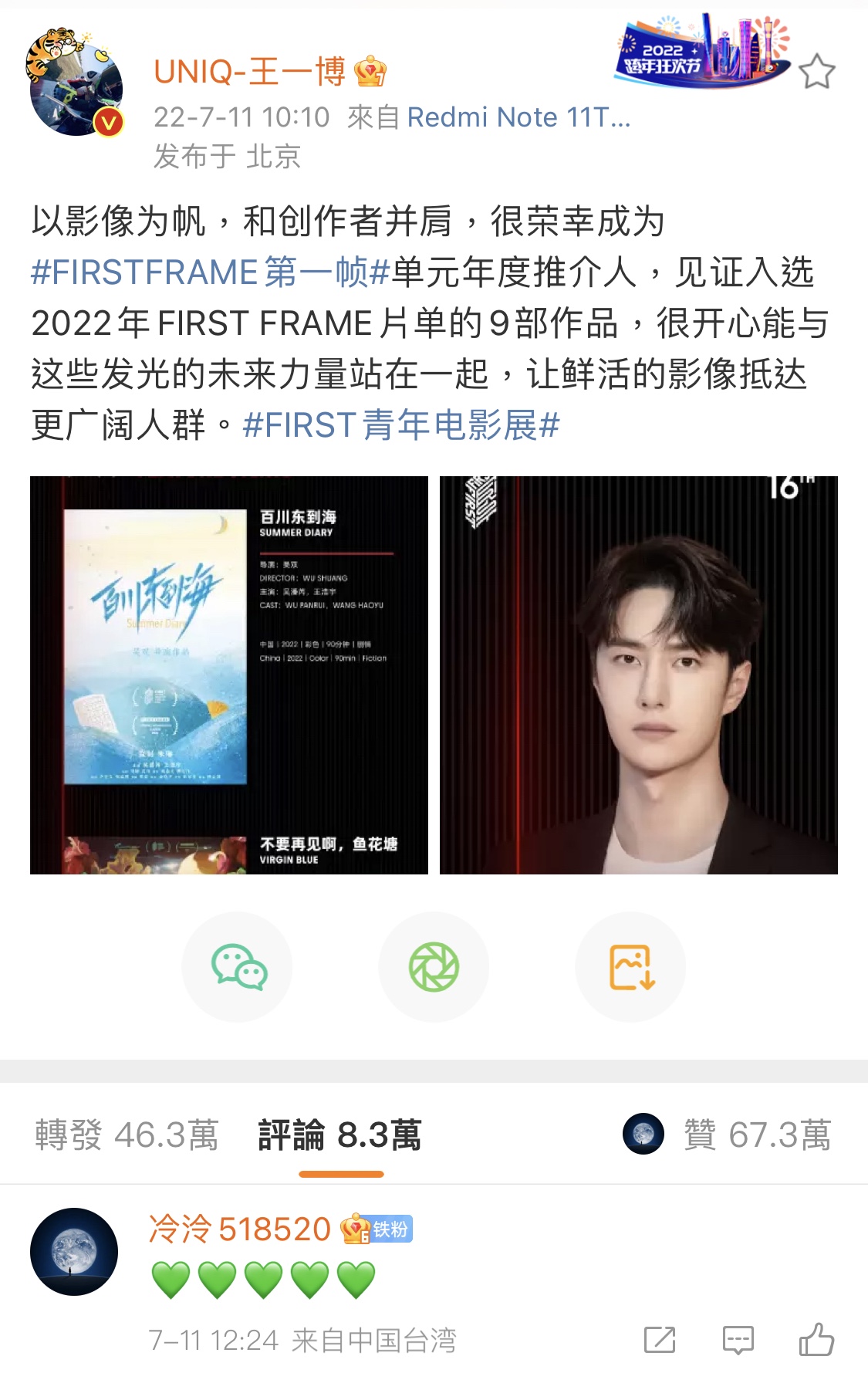This screenshot has width=868, height=1373.
Task: Open hashtag #FIRST青年电影展#
Action: click(x=400, y=425)
